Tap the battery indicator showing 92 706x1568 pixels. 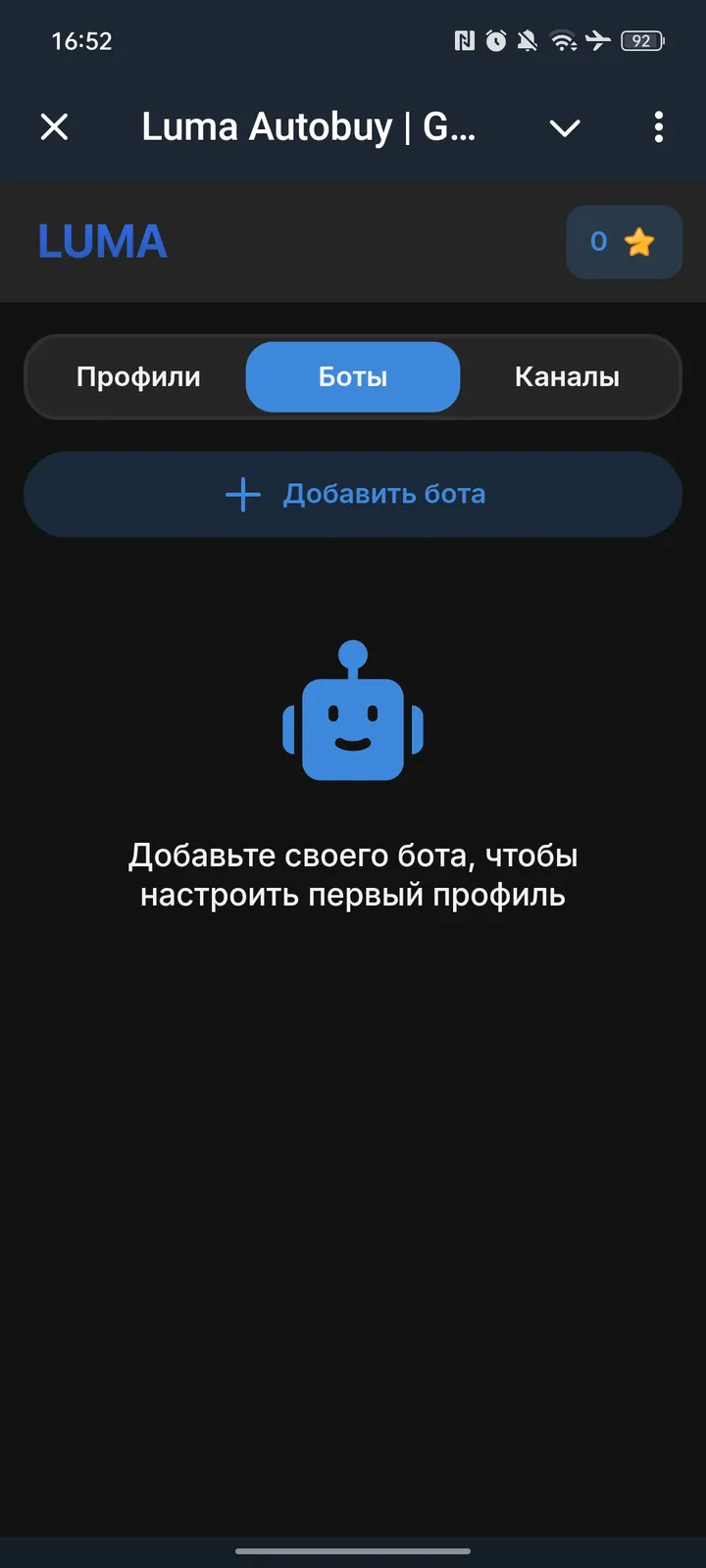coord(642,41)
